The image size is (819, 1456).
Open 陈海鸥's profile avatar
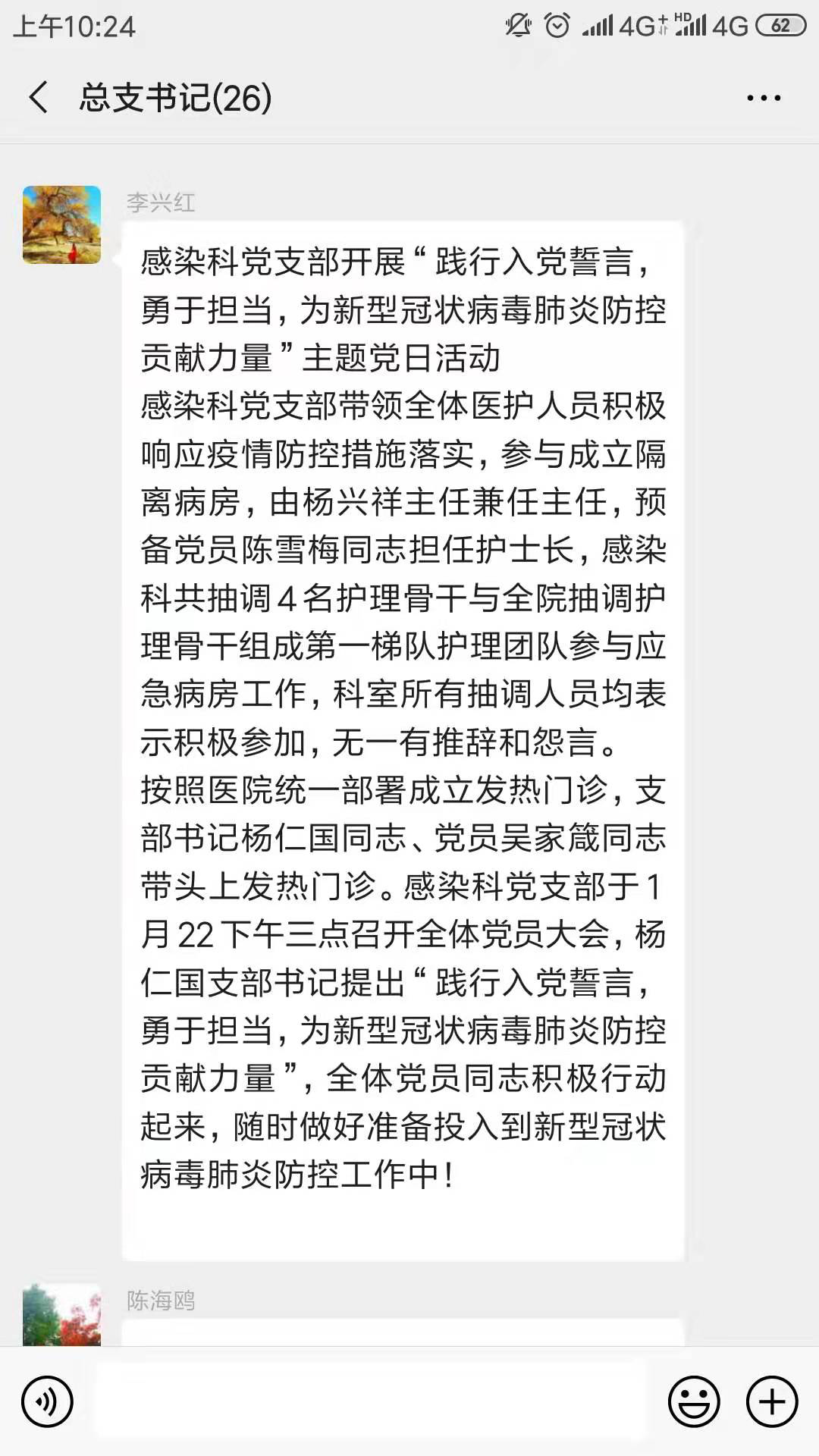click(x=61, y=1315)
